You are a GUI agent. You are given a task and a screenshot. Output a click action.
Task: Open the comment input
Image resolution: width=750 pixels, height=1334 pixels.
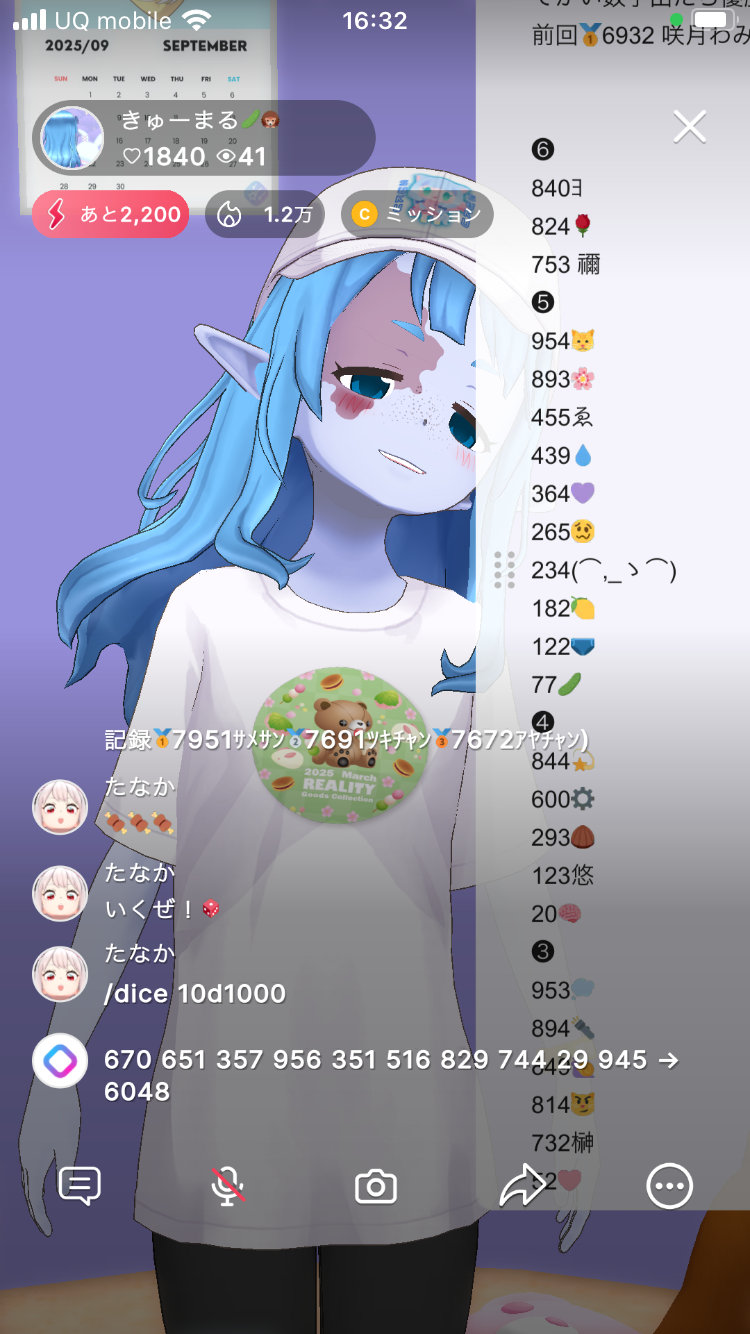(80, 1186)
